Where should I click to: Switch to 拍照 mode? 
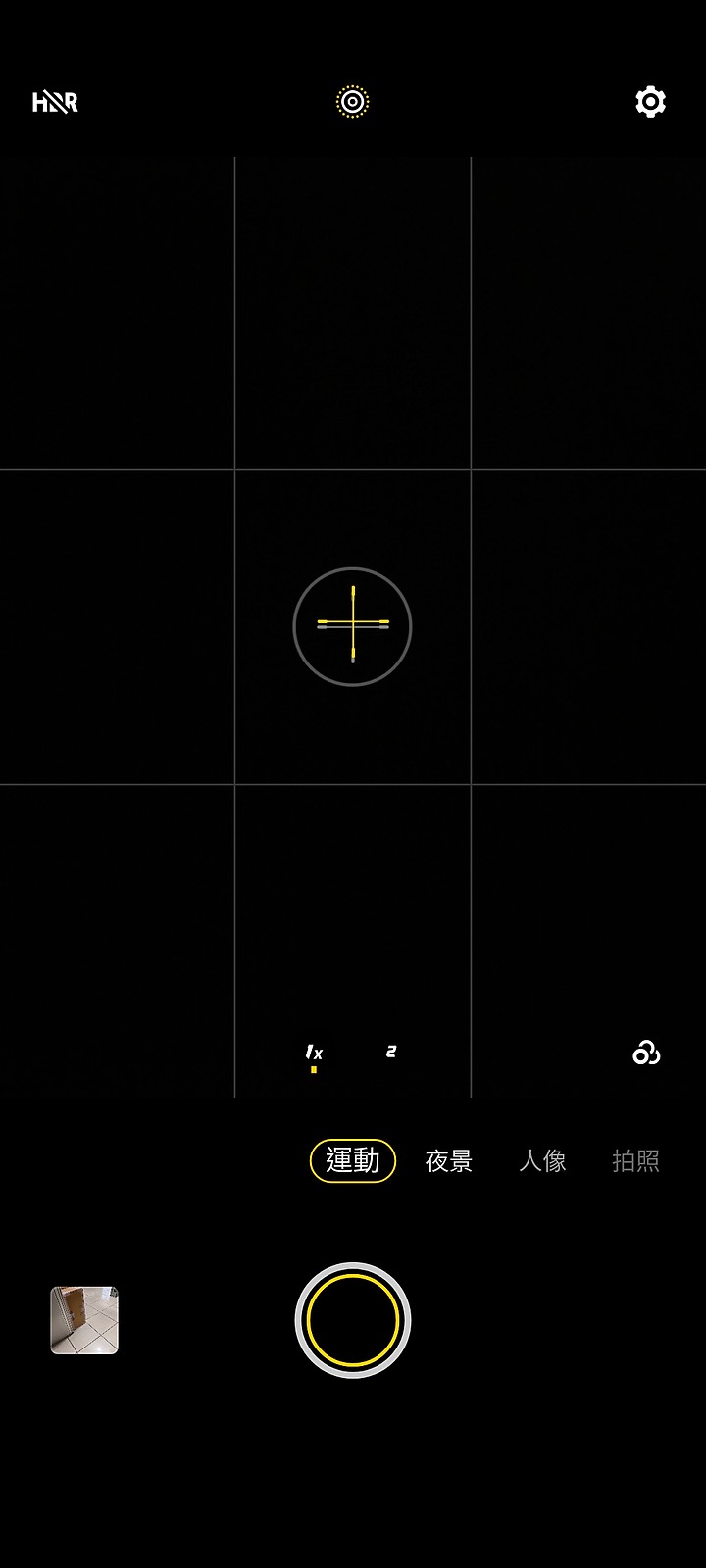pyautogui.click(x=635, y=1161)
